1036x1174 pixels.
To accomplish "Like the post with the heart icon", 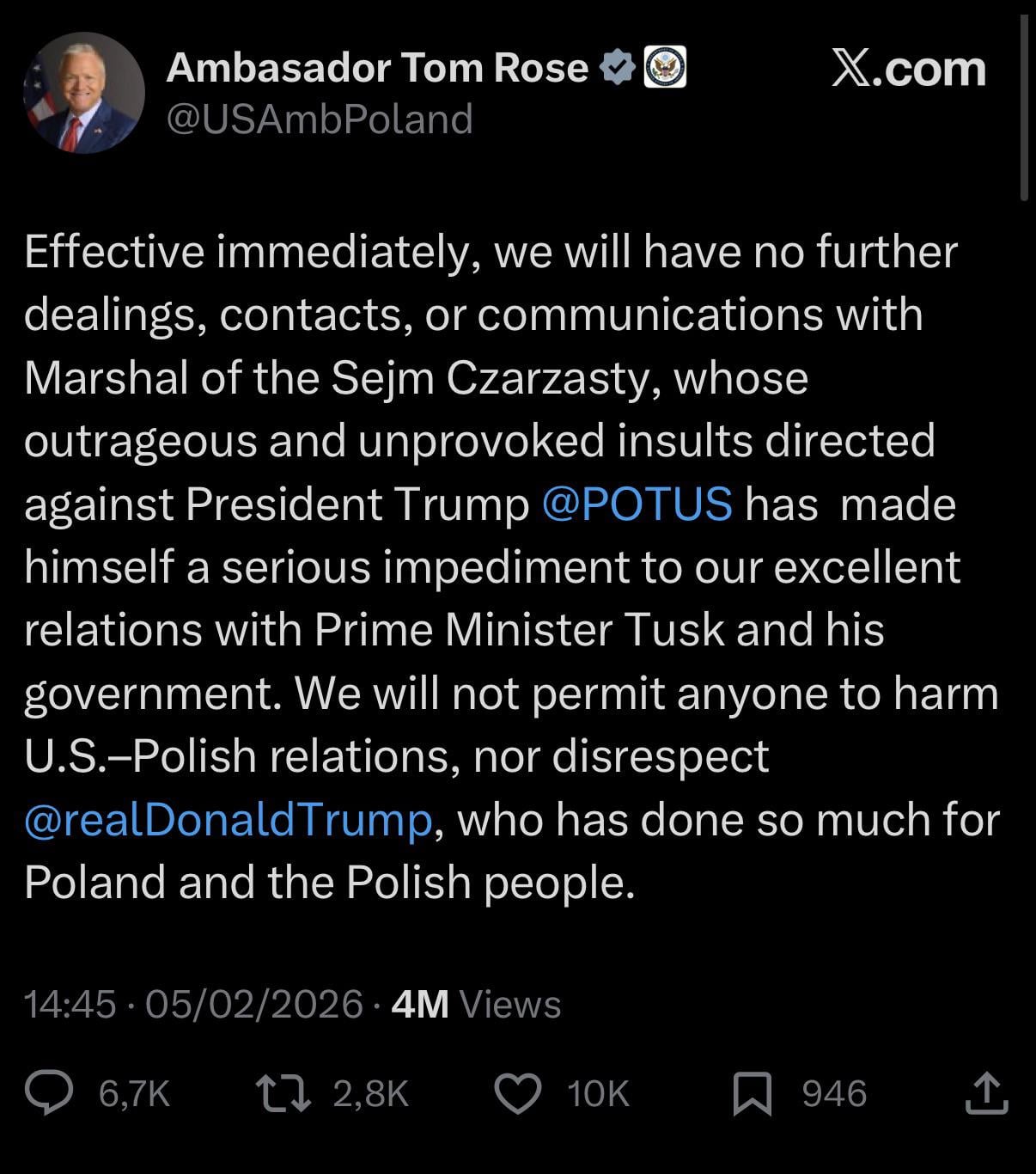I will pyautogui.click(x=518, y=1094).
